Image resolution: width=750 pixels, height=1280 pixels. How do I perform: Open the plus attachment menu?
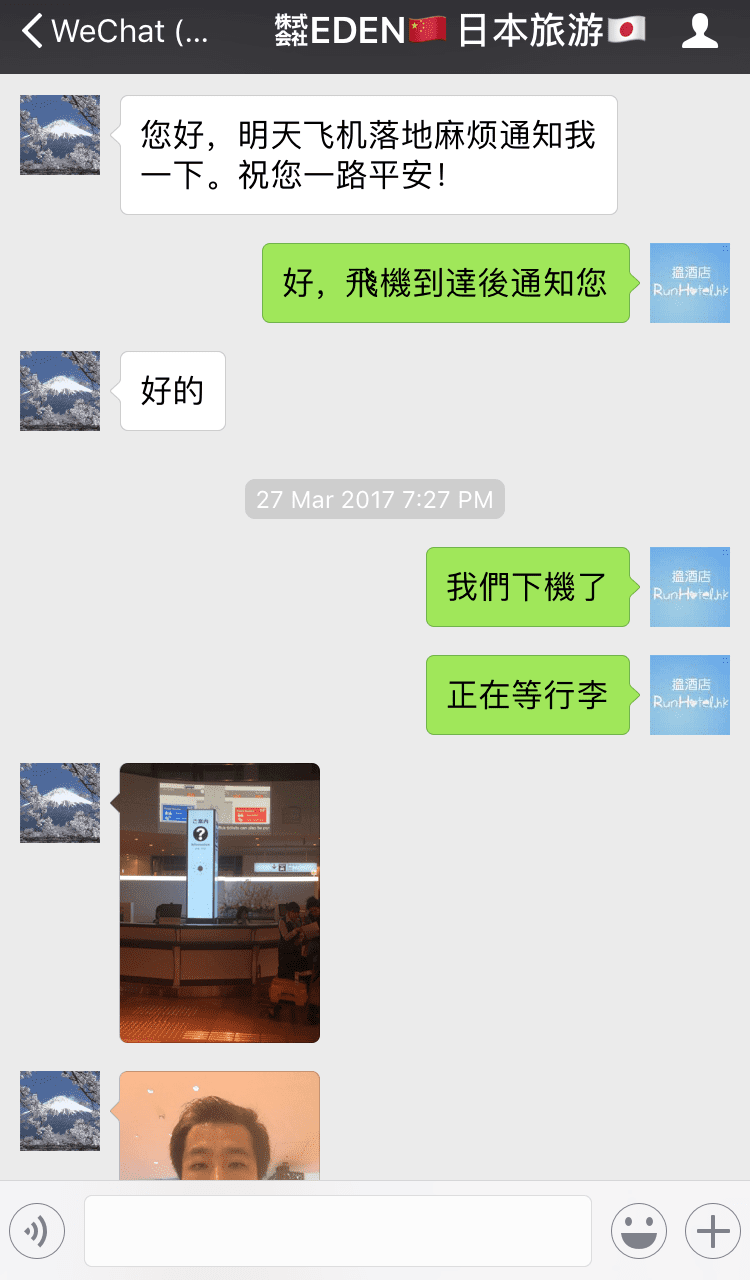click(x=713, y=1230)
